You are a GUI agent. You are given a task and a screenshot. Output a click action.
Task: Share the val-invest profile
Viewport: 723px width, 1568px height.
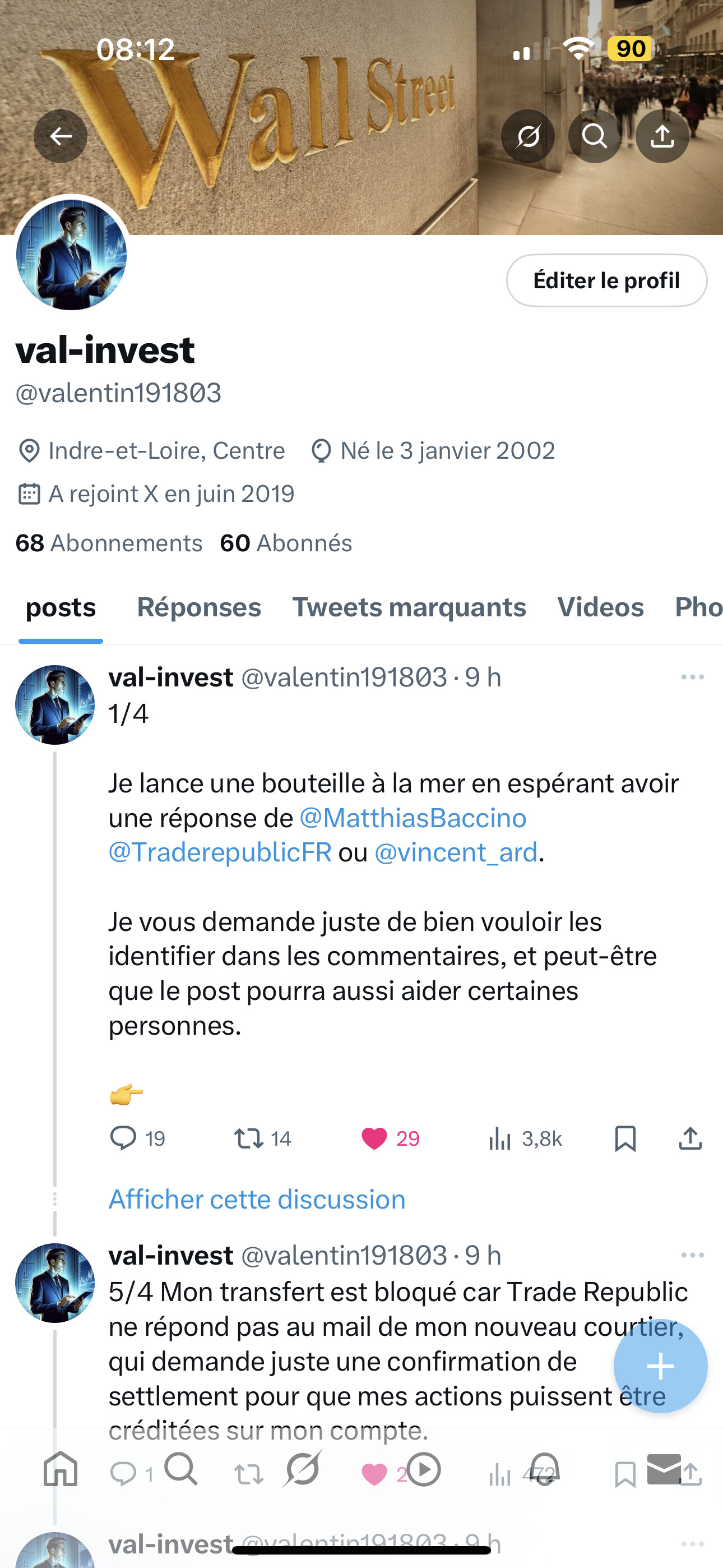pyautogui.click(x=662, y=136)
